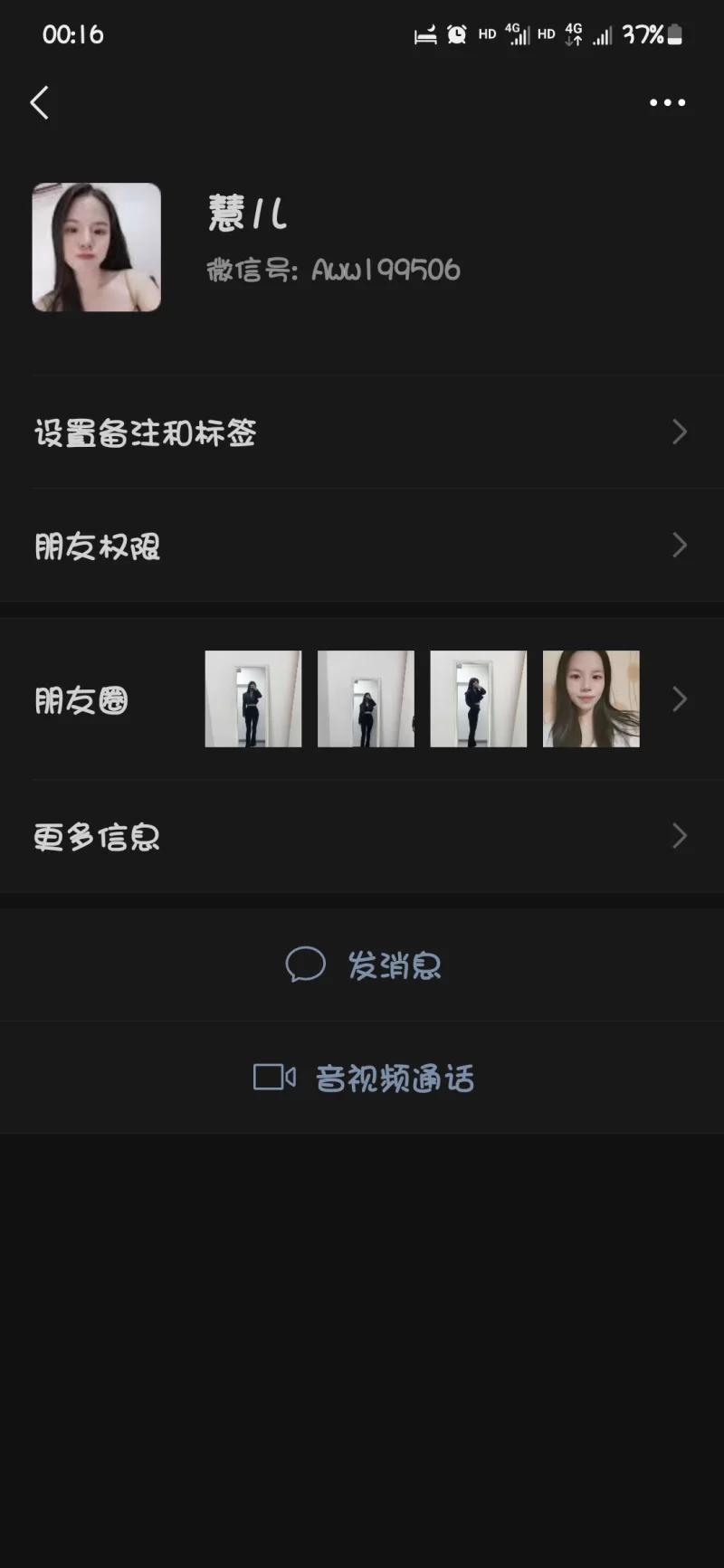This screenshot has height=1568, width=724.
Task: Open 更多信息 row
Action: tap(362, 836)
